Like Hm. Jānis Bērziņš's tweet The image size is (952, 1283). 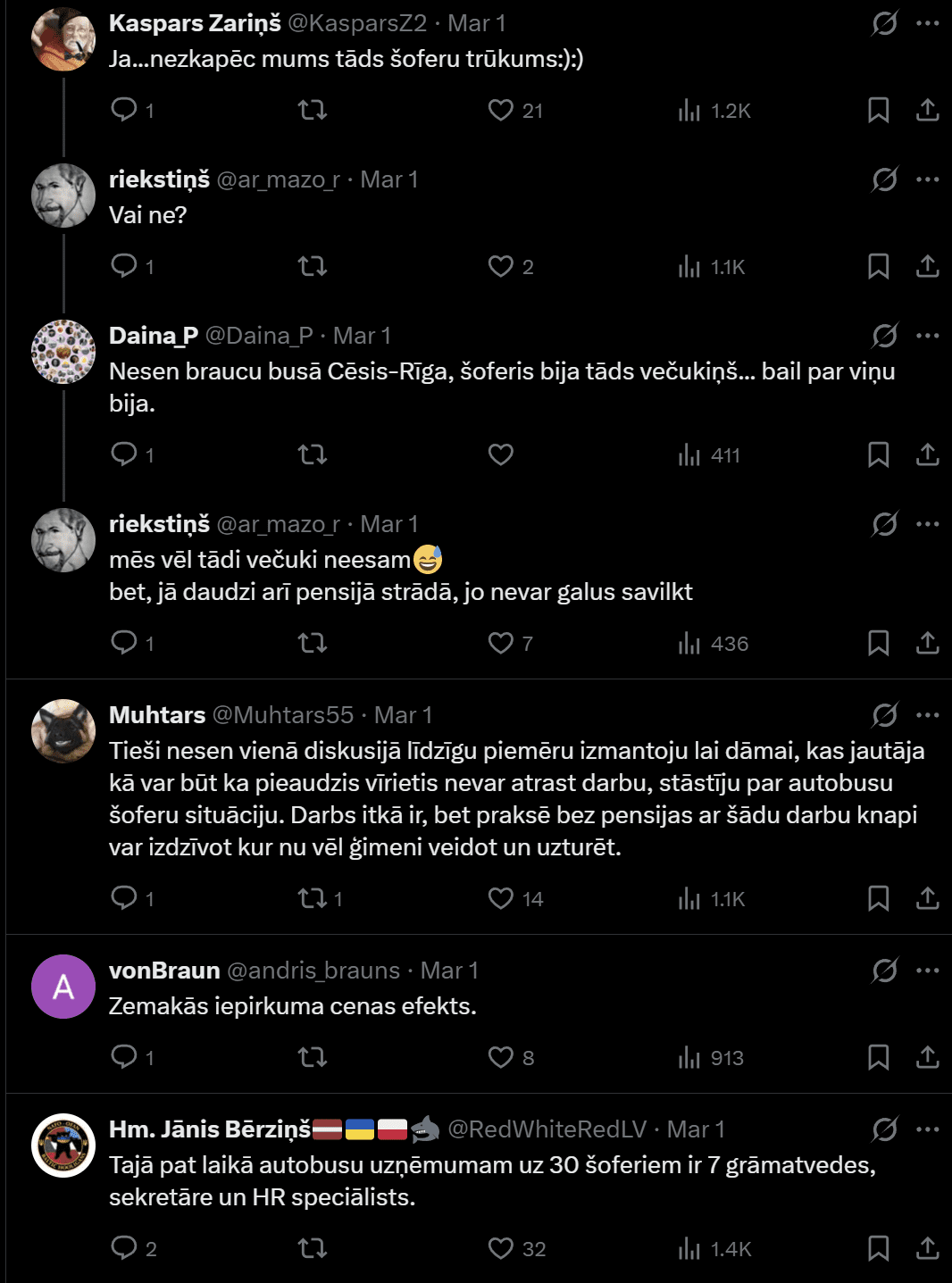click(501, 1248)
